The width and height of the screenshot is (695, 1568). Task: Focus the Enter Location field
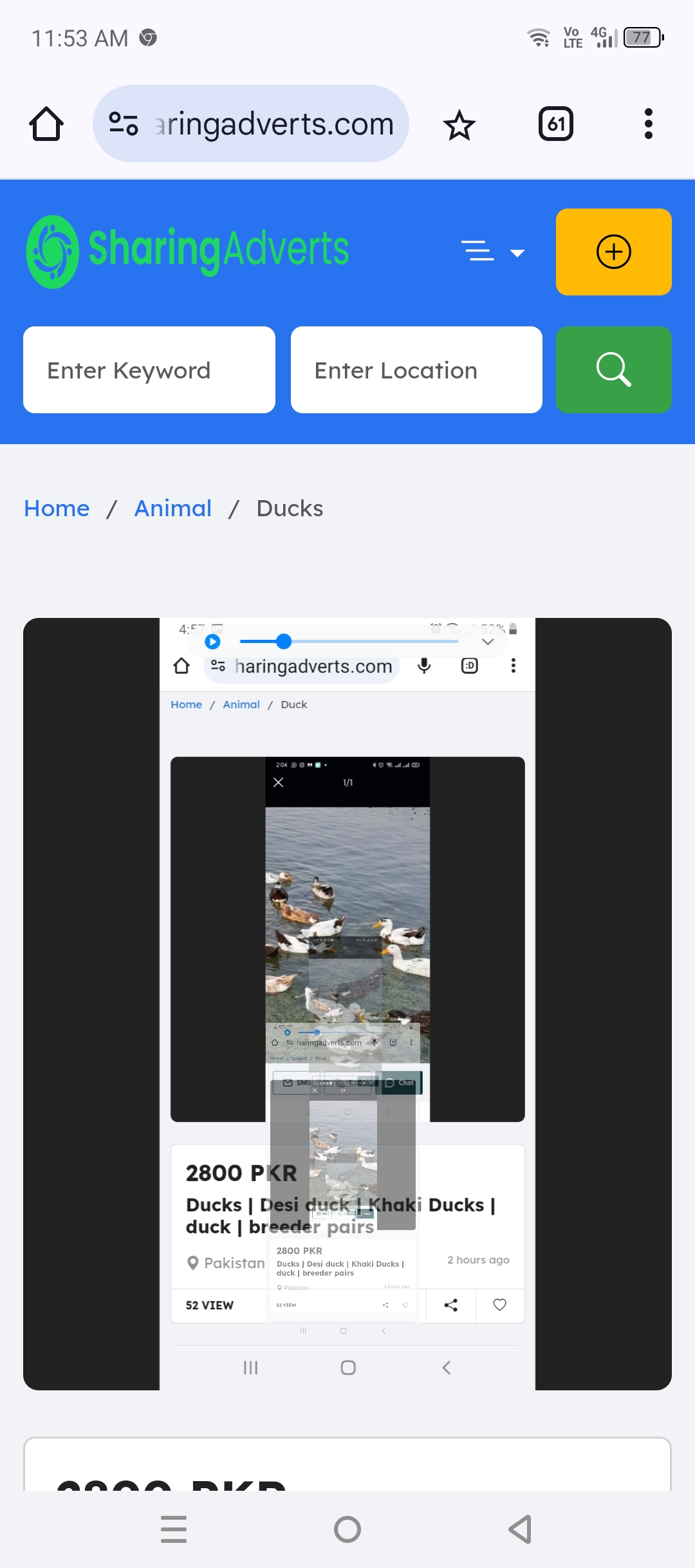point(416,370)
